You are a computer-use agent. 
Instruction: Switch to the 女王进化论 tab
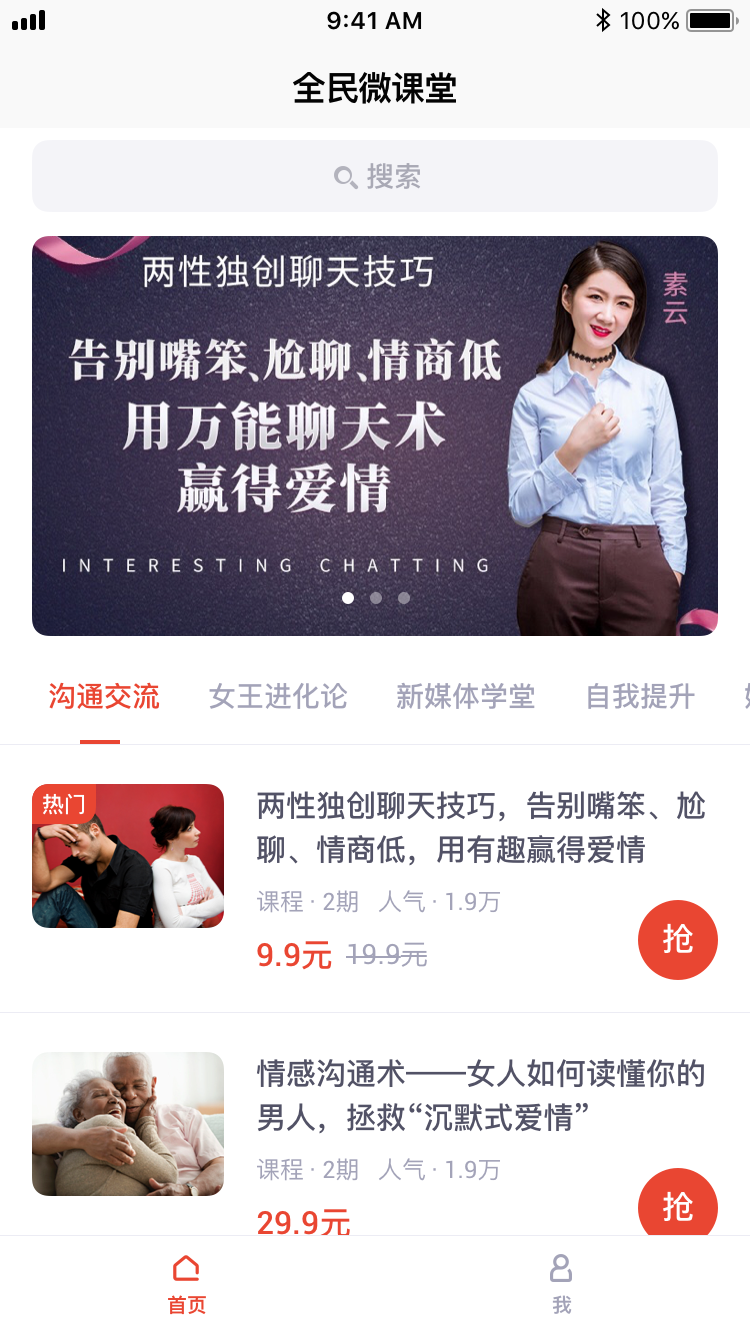(x=278, y=697)
